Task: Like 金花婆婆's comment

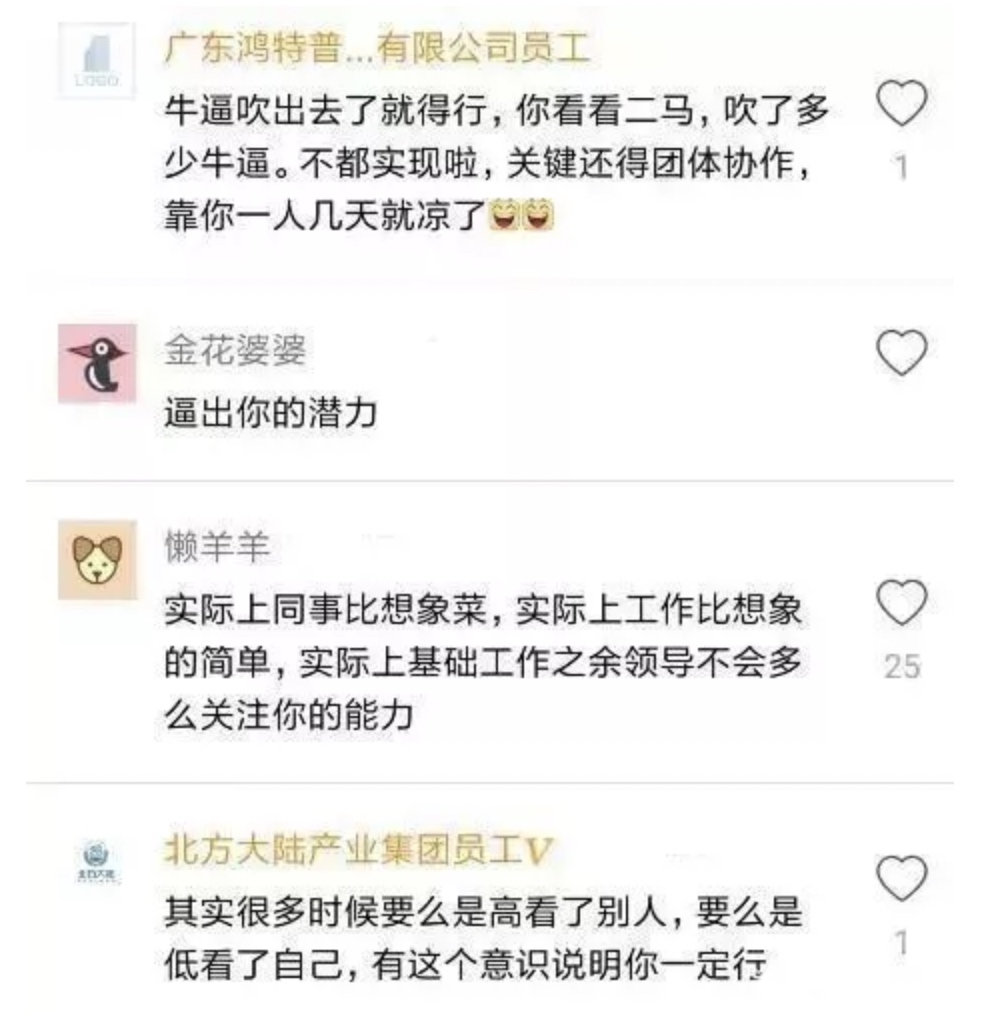Action: pyautogui.click(x=901, y=352)
